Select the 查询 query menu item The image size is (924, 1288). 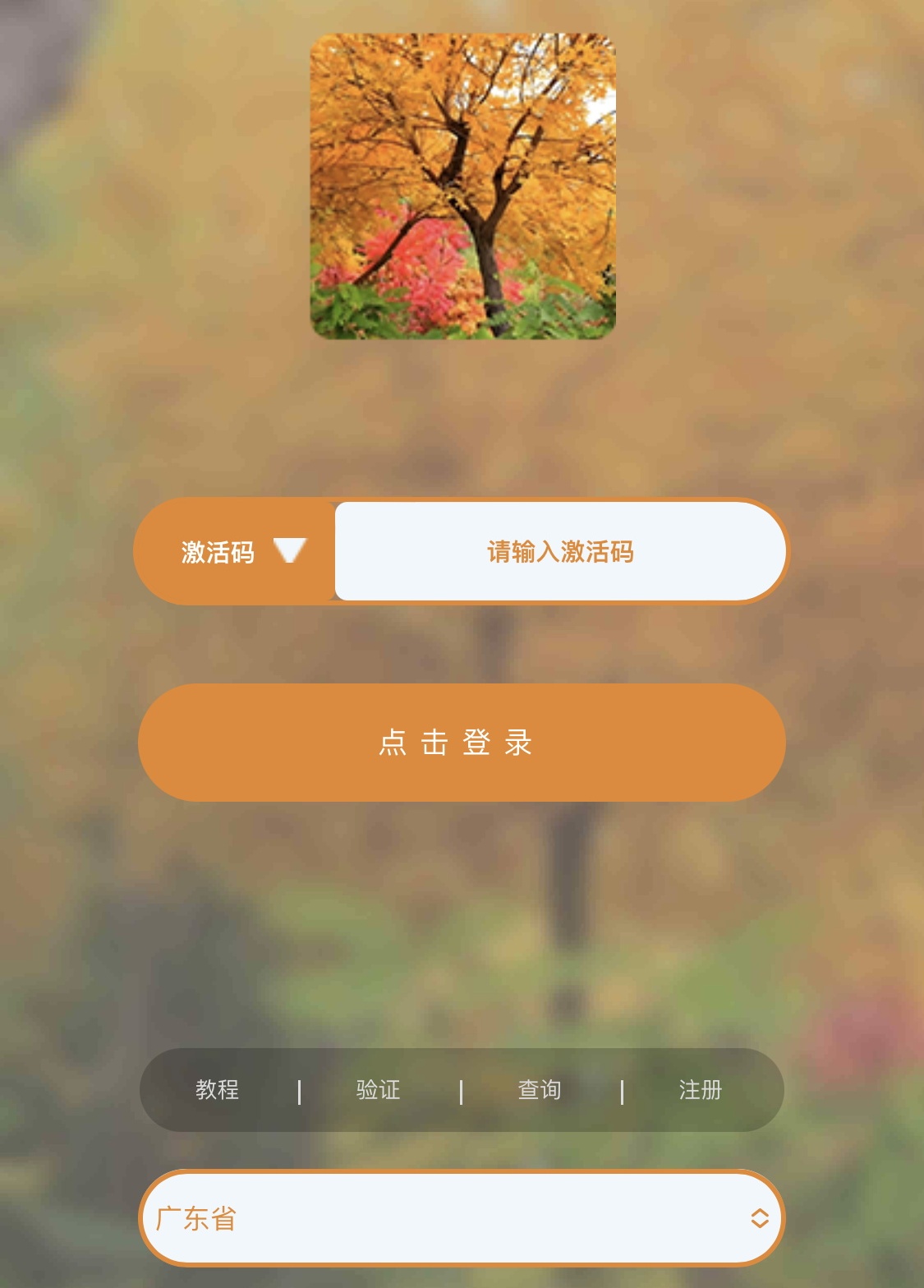point(538,1090)
